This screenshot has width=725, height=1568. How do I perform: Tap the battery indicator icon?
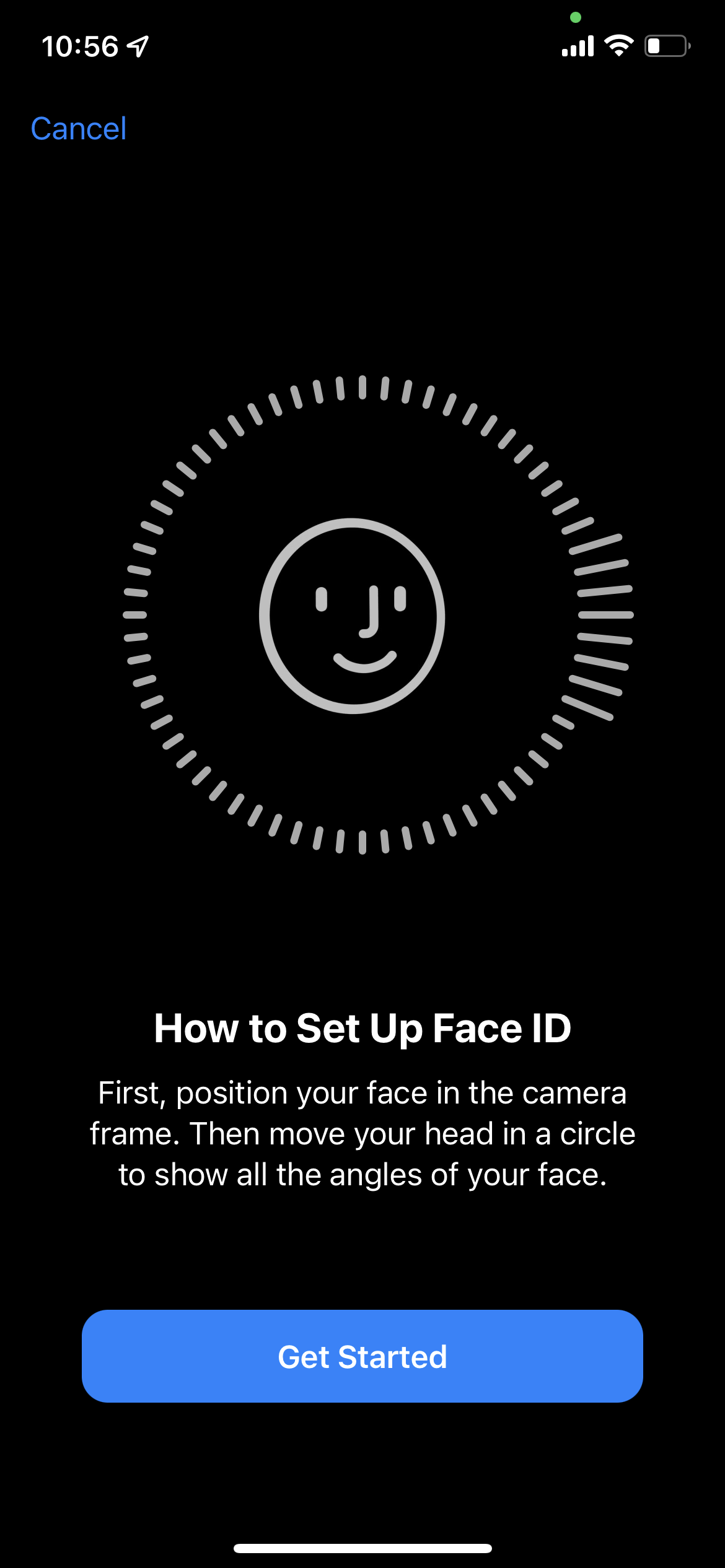click(666, 45)
